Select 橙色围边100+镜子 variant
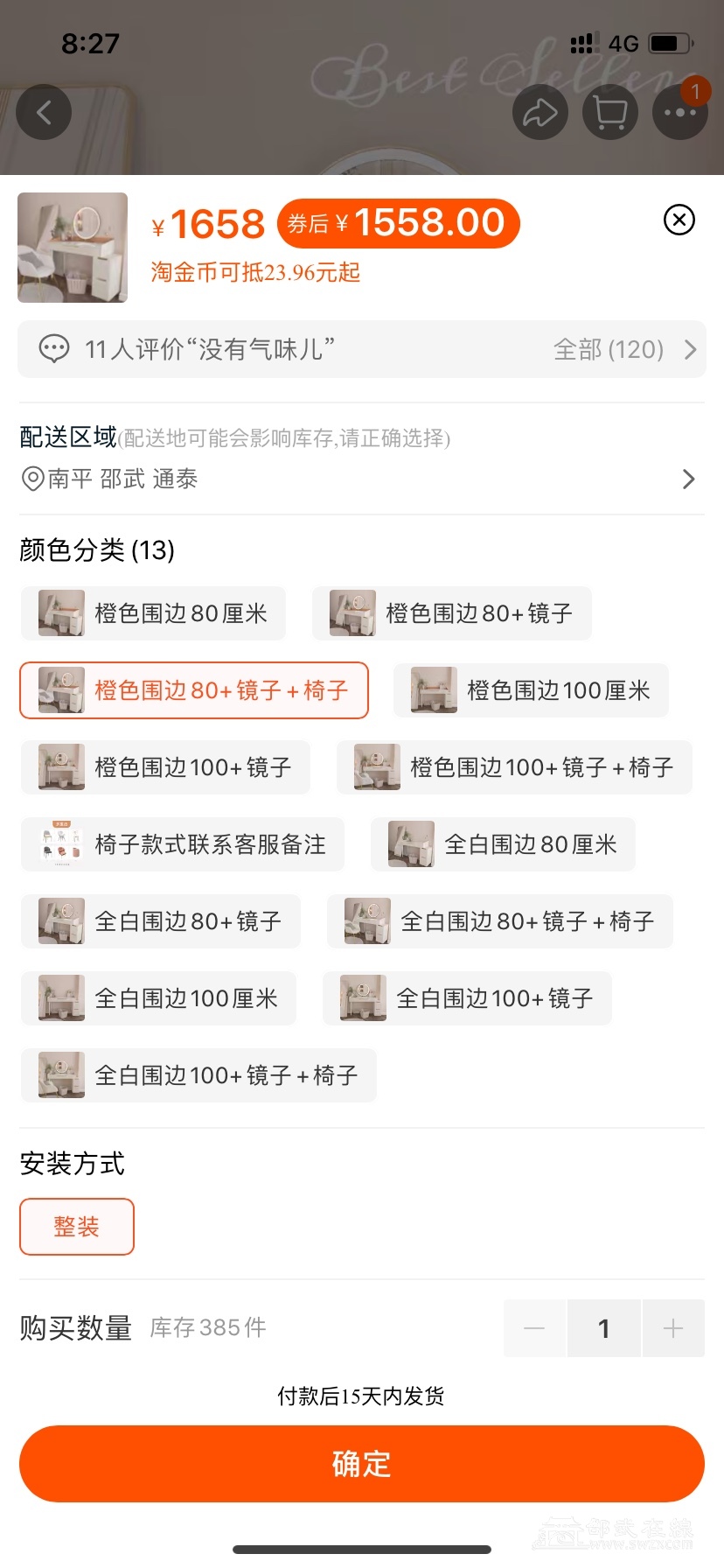This screenshot has width=724, height=1568. point(165,767)
